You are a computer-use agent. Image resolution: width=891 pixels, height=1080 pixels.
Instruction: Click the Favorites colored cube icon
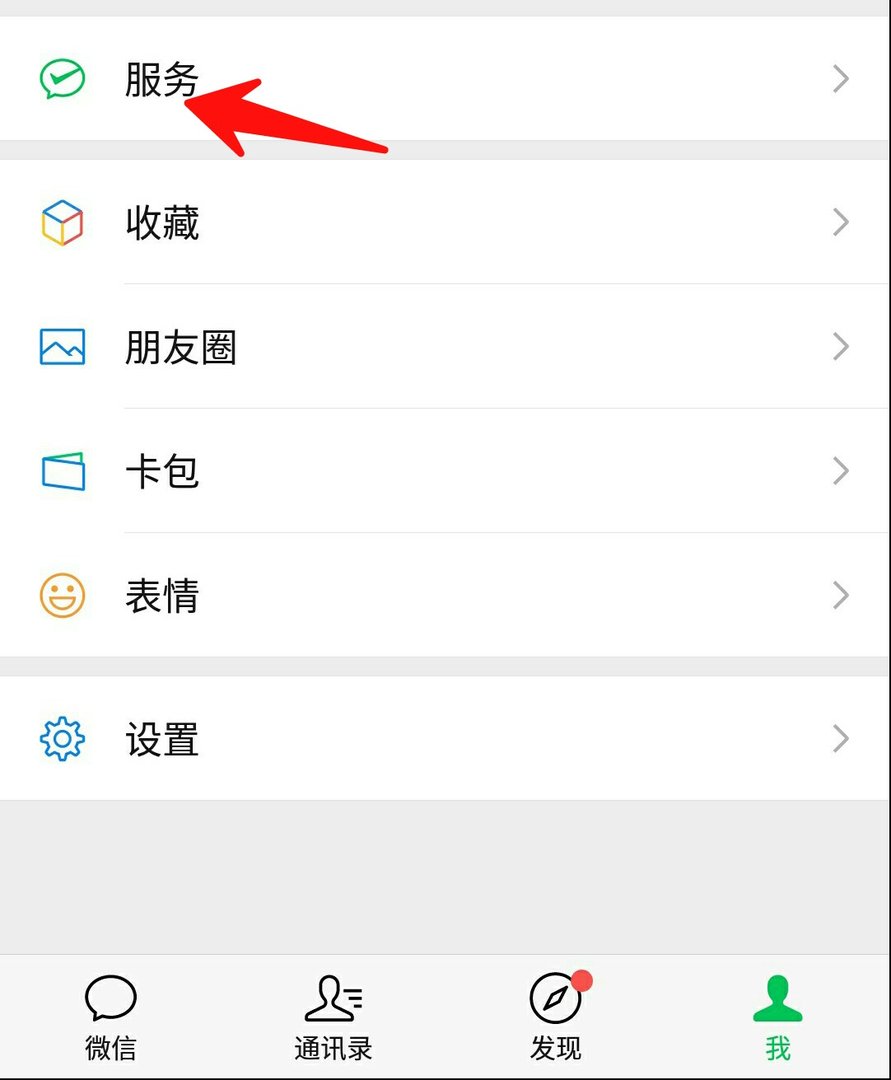(62, 222)
